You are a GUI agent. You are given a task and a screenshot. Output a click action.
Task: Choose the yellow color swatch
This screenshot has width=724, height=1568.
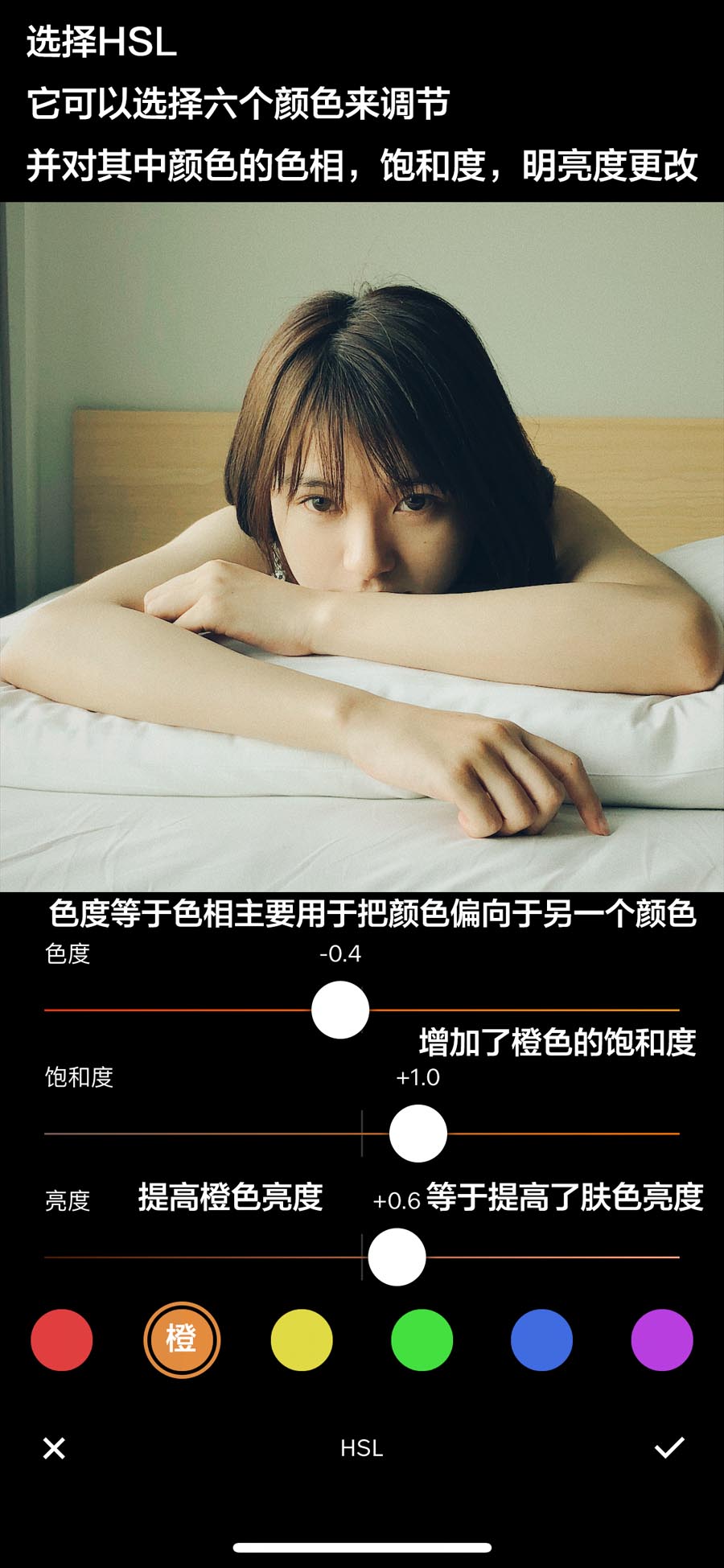(302, 1340)
